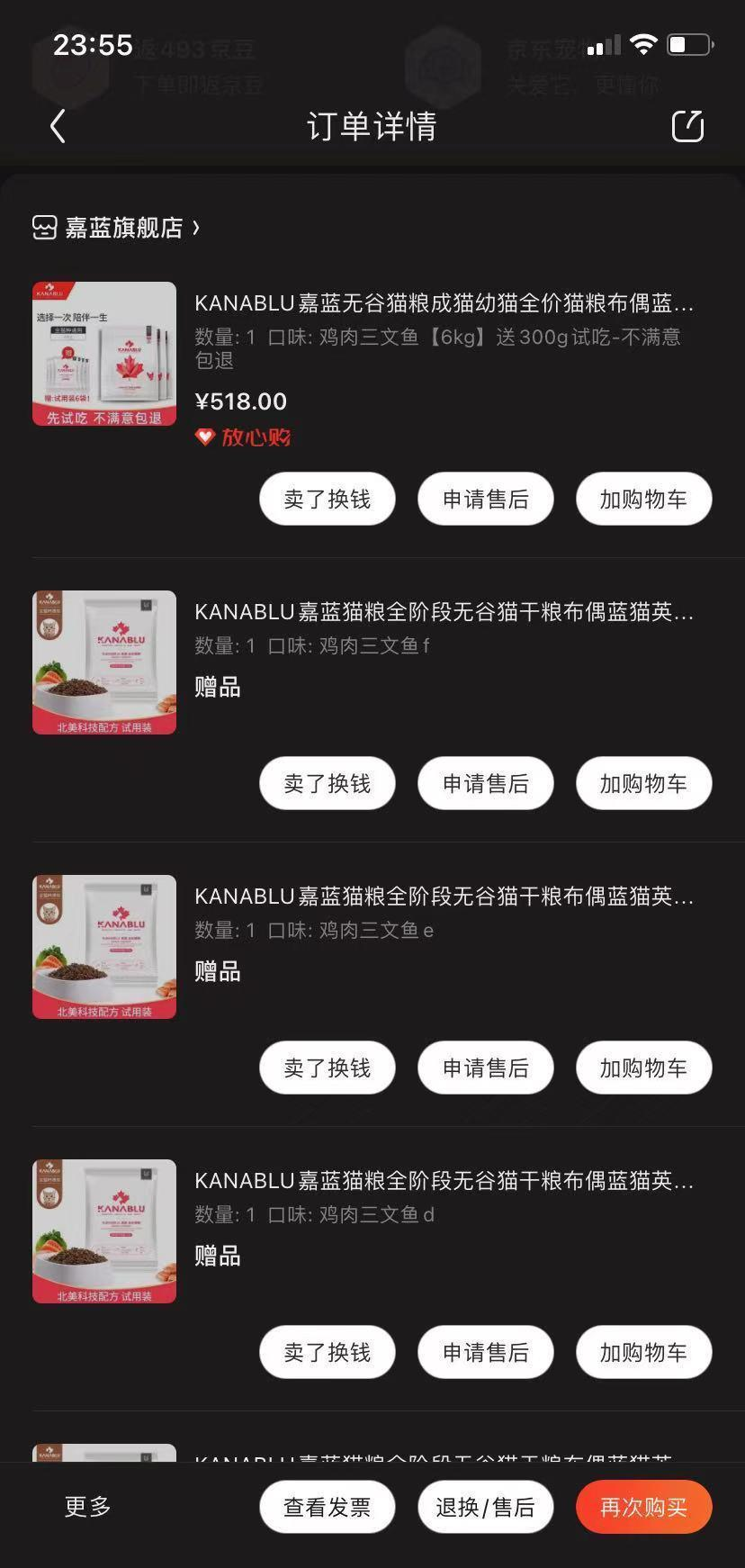Open the 鸡肉三文鱼 d gift item
Image resolution: width=745 pixels, height=1568 pixels.
tap(443, 1181)
